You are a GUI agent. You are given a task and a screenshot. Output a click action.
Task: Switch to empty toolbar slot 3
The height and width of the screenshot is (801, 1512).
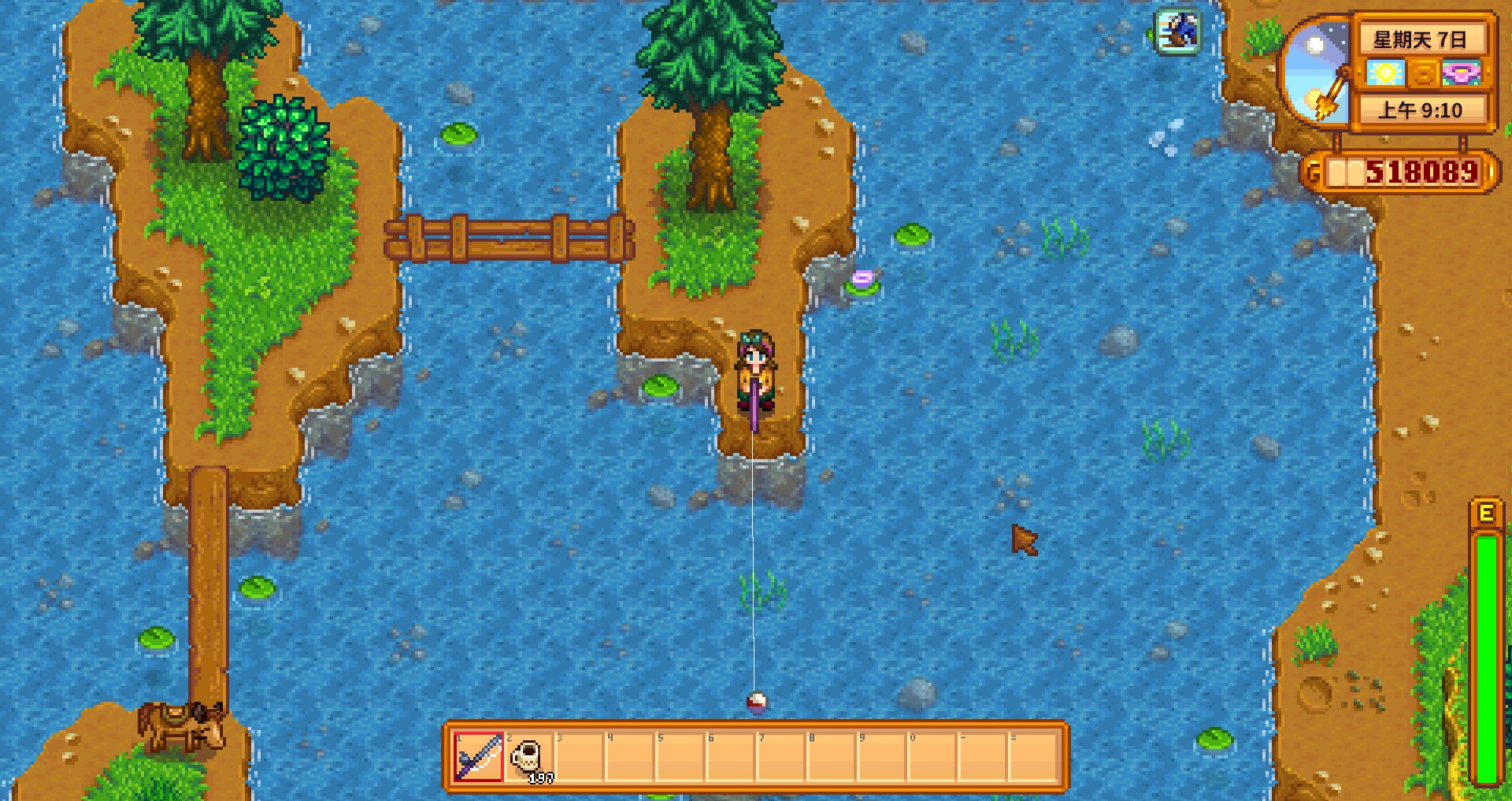tap(579, 757)
